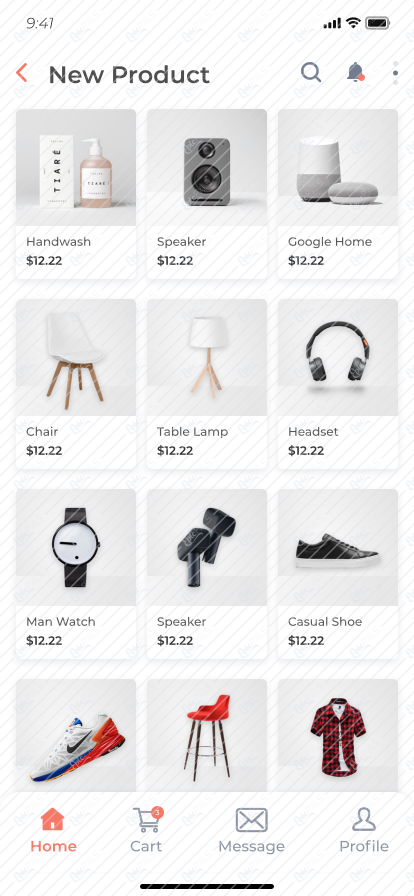Switch to the Cart tab
Screen dimensions: 414x896
[146, 830]
